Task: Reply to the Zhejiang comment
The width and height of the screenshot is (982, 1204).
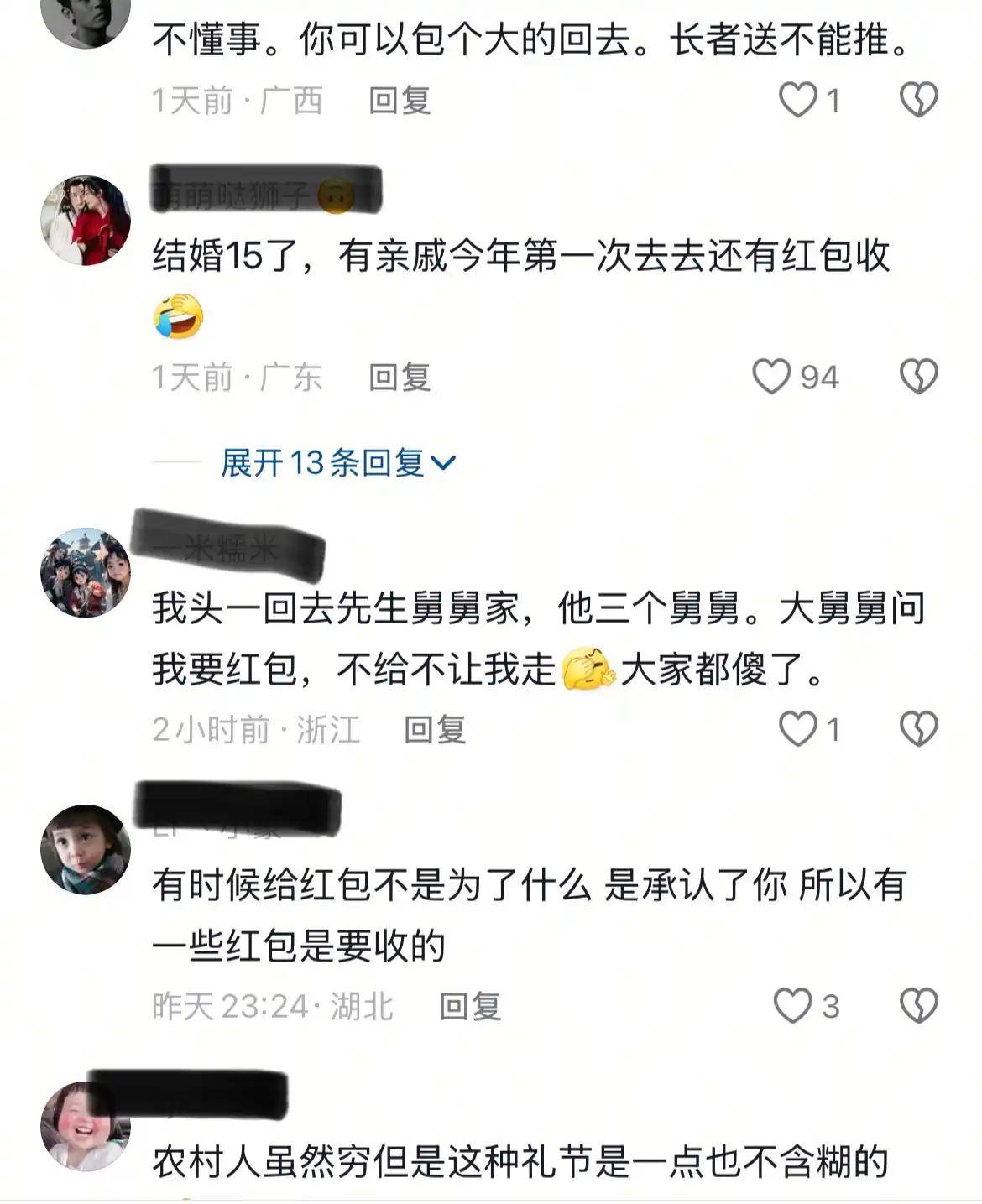Action: (x=435, y=730)
